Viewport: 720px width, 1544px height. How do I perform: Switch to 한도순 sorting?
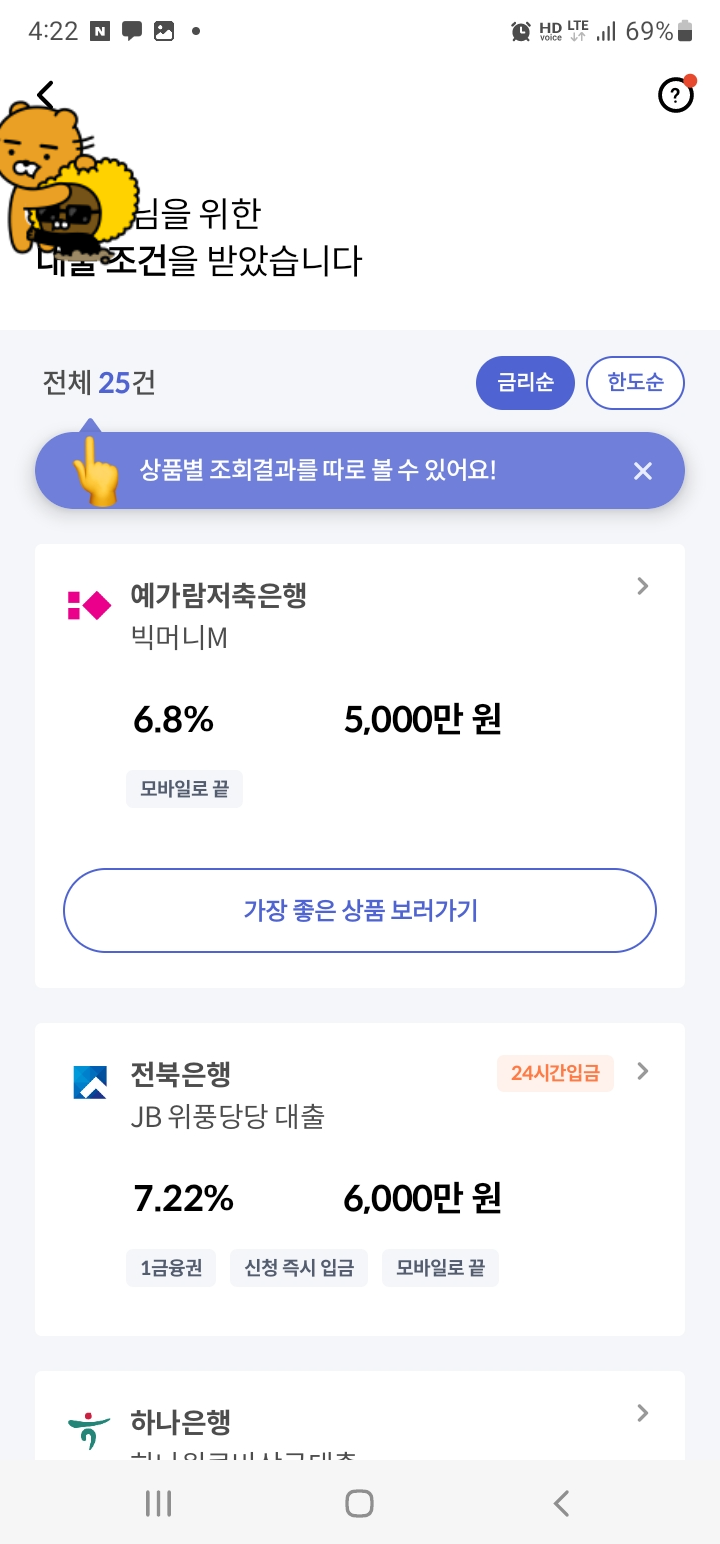635,382
